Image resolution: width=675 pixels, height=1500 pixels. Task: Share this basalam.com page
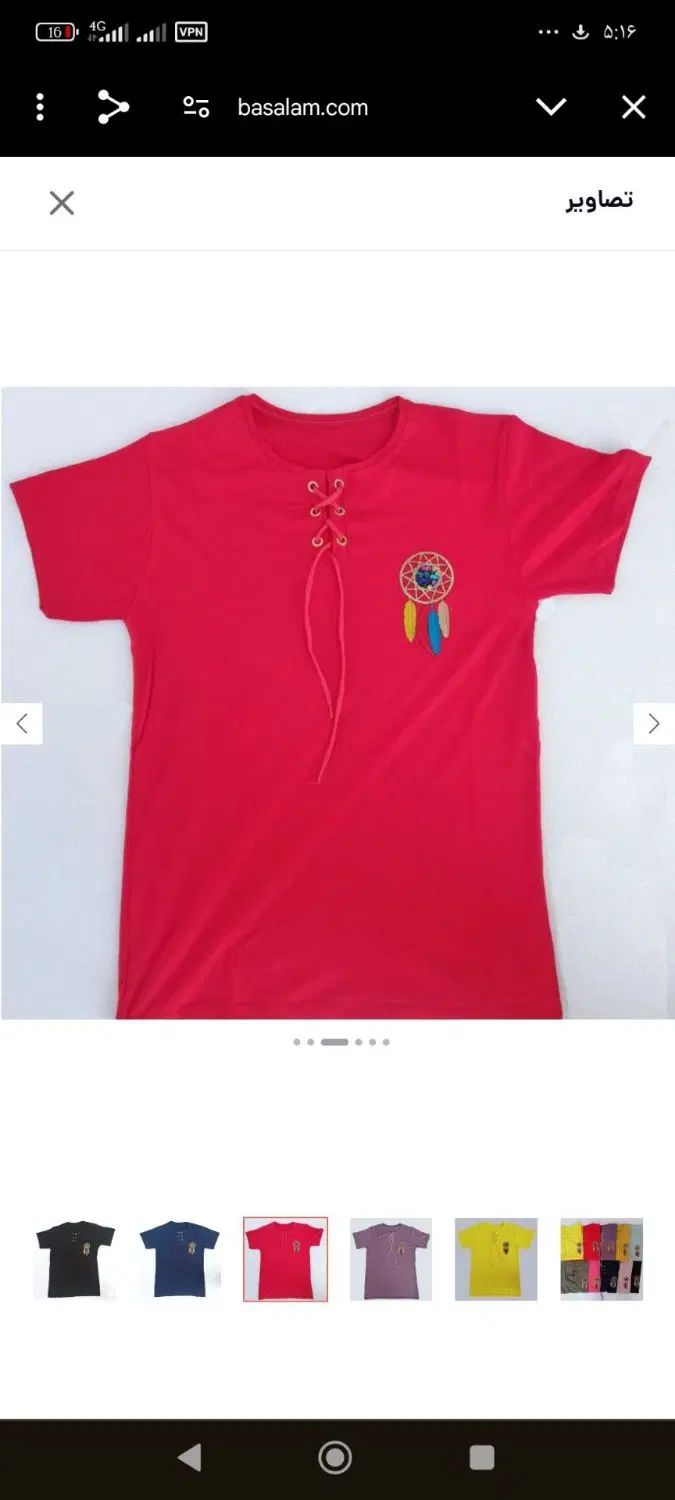(x=113, y=107)
